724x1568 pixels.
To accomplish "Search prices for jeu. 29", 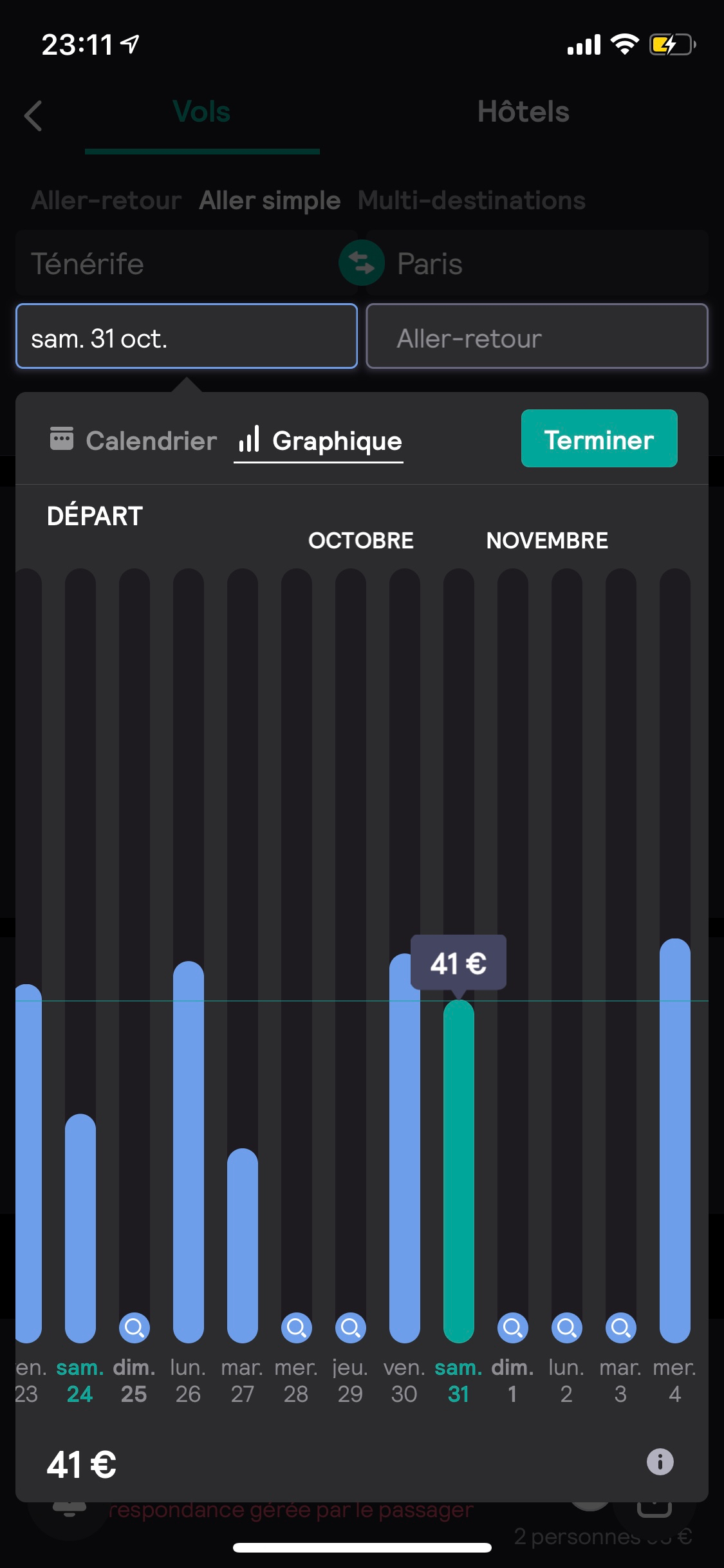I will tap(351, 1327).
